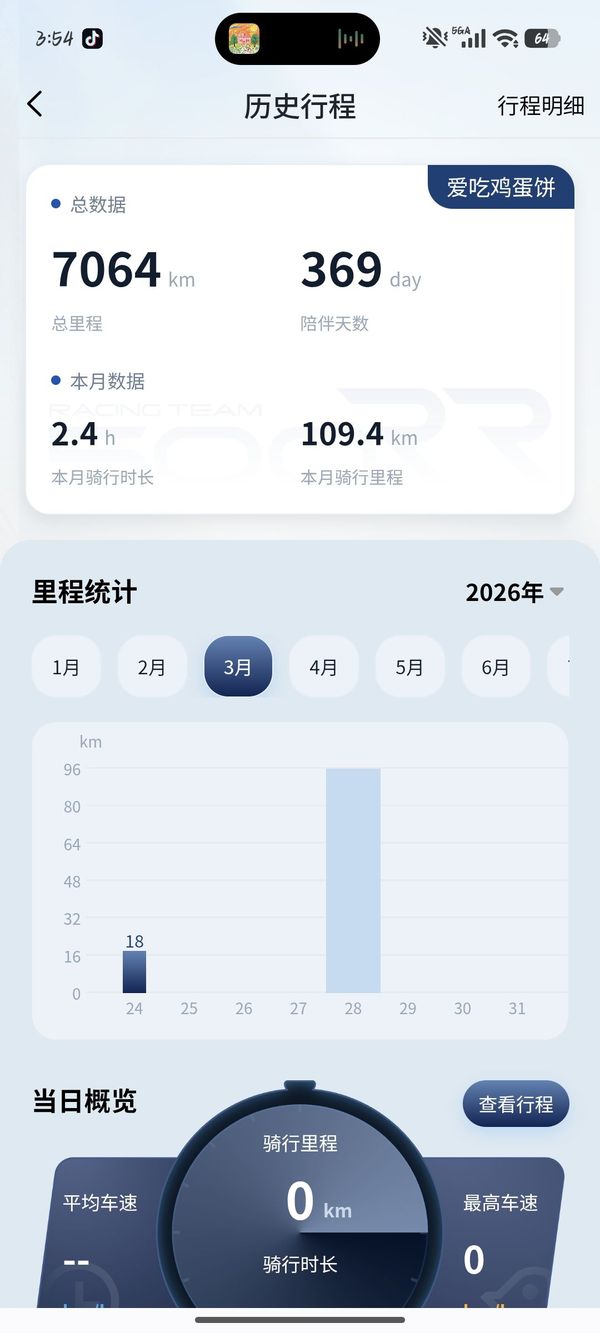Viewport: 600px width, 1333px height.
Task: Open 行程明细 trip details
Action: (x=540, y=106)
